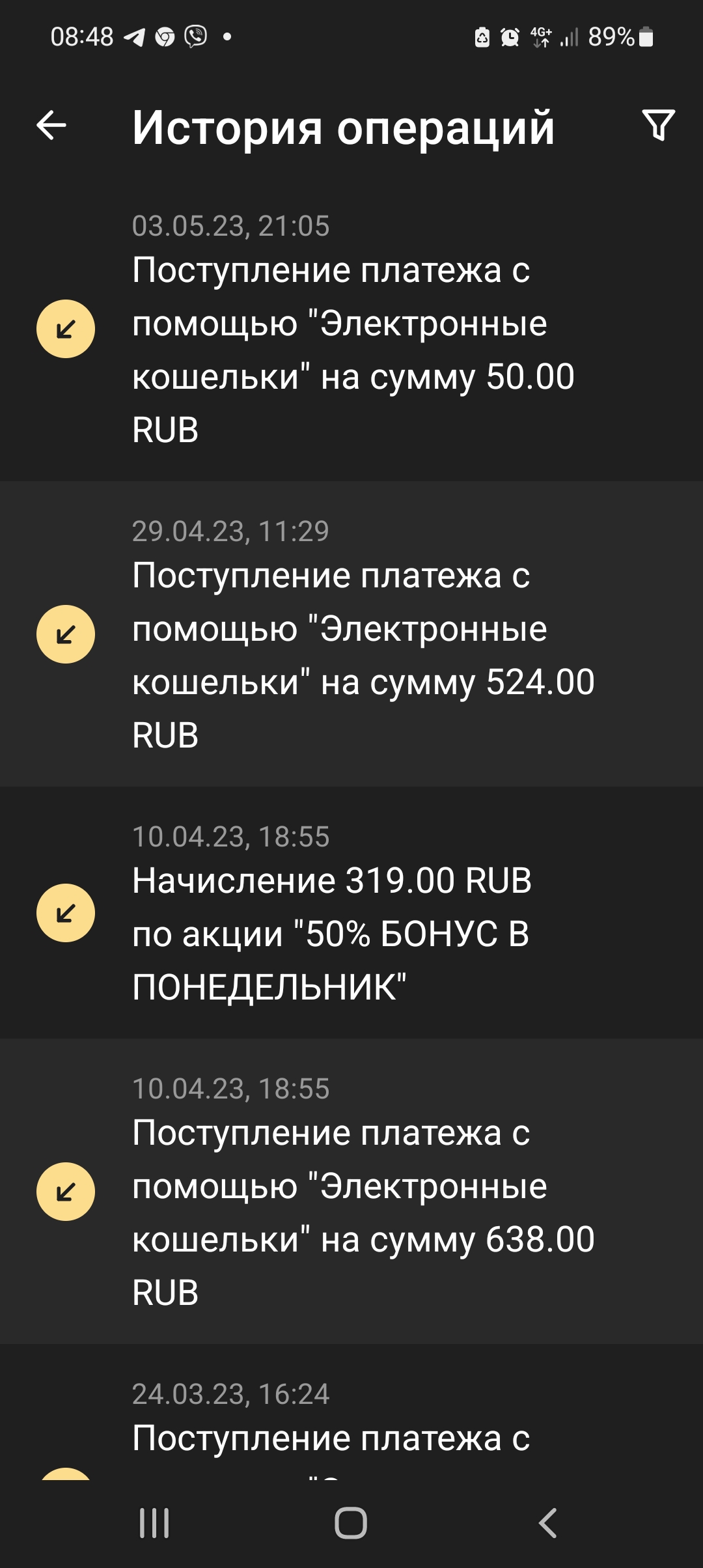Go back from История операций
This screenshot has width=703, height=1568.
(51, 125)
